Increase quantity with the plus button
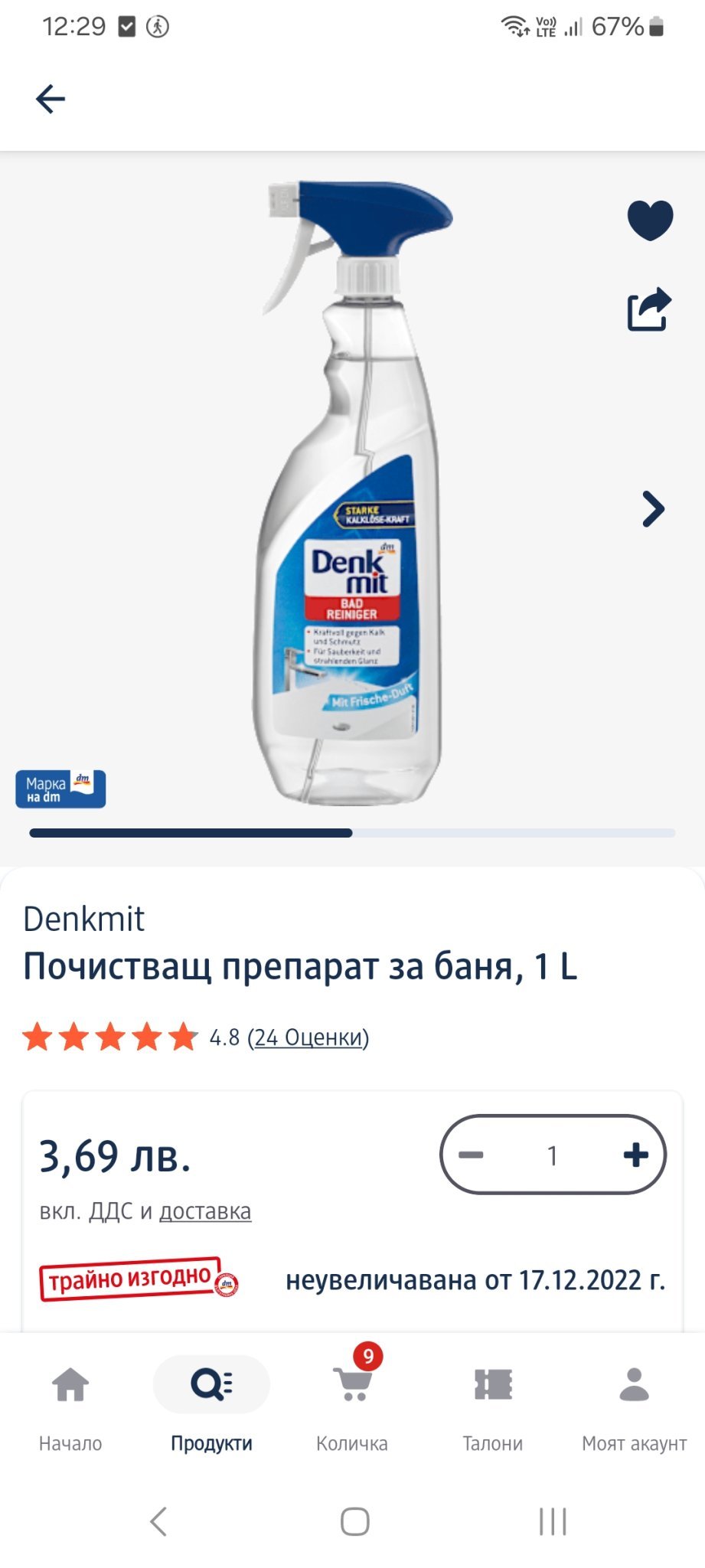 pyautogui.click(x=635, y=1155)
